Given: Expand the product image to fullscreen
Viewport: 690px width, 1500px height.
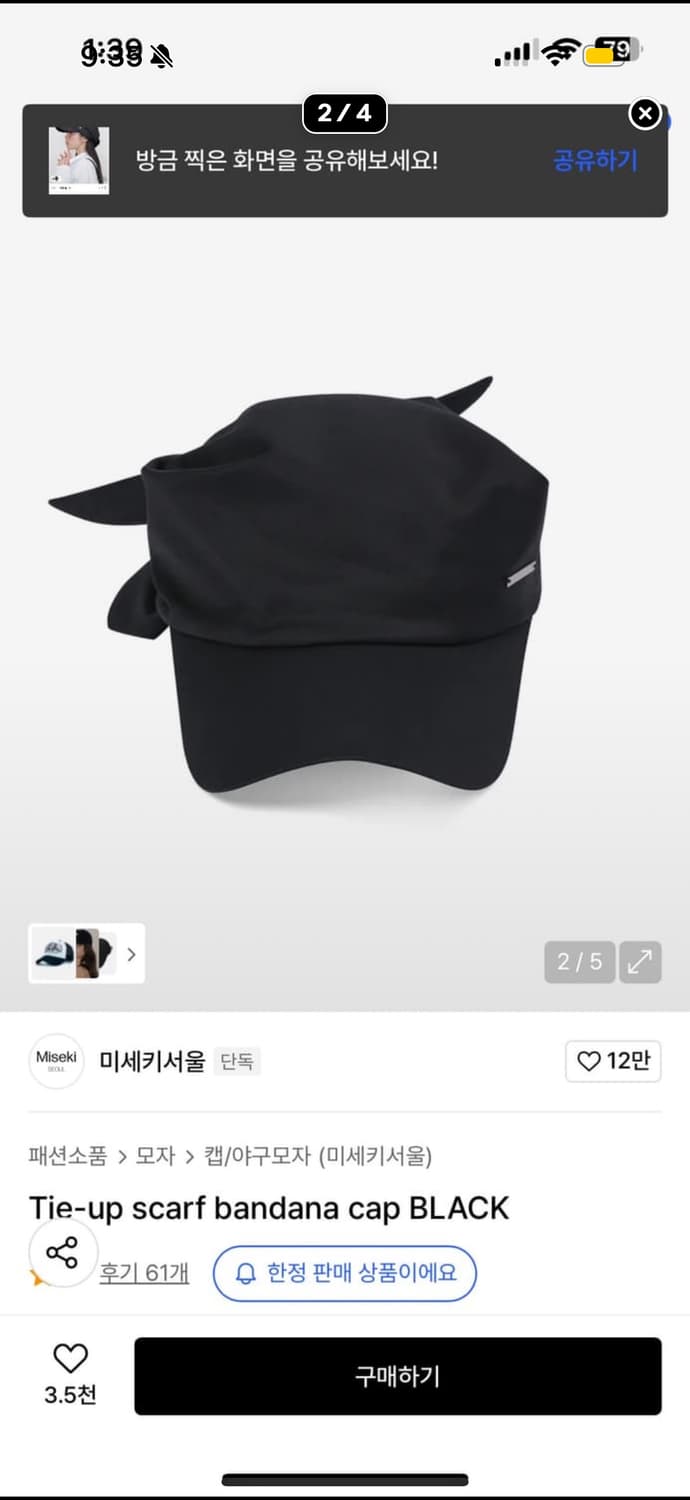Looking at the screenshot, I should tap(640, 962).
